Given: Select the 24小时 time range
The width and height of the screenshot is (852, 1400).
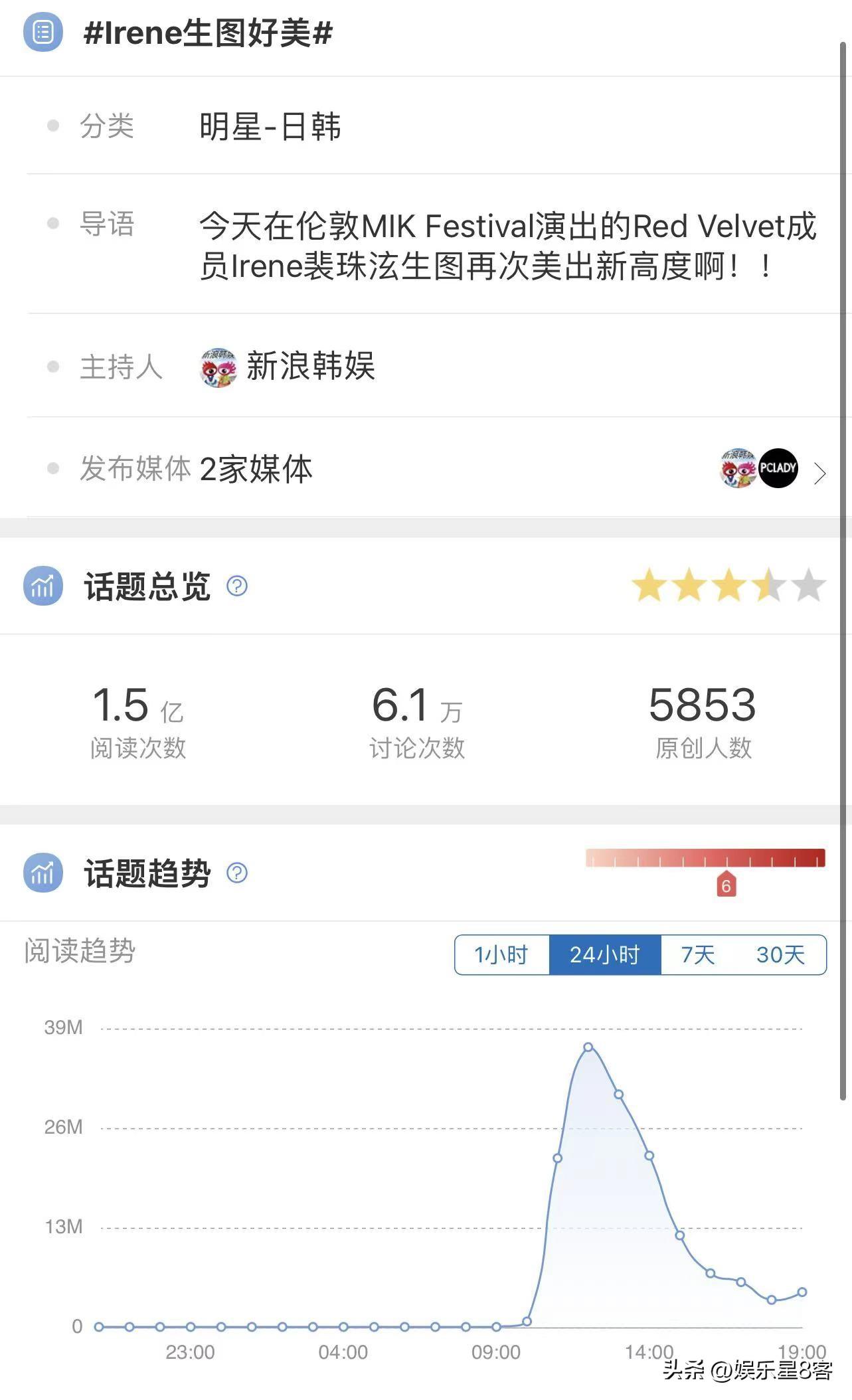Looking at the screenshot, I should coord(604,955).
